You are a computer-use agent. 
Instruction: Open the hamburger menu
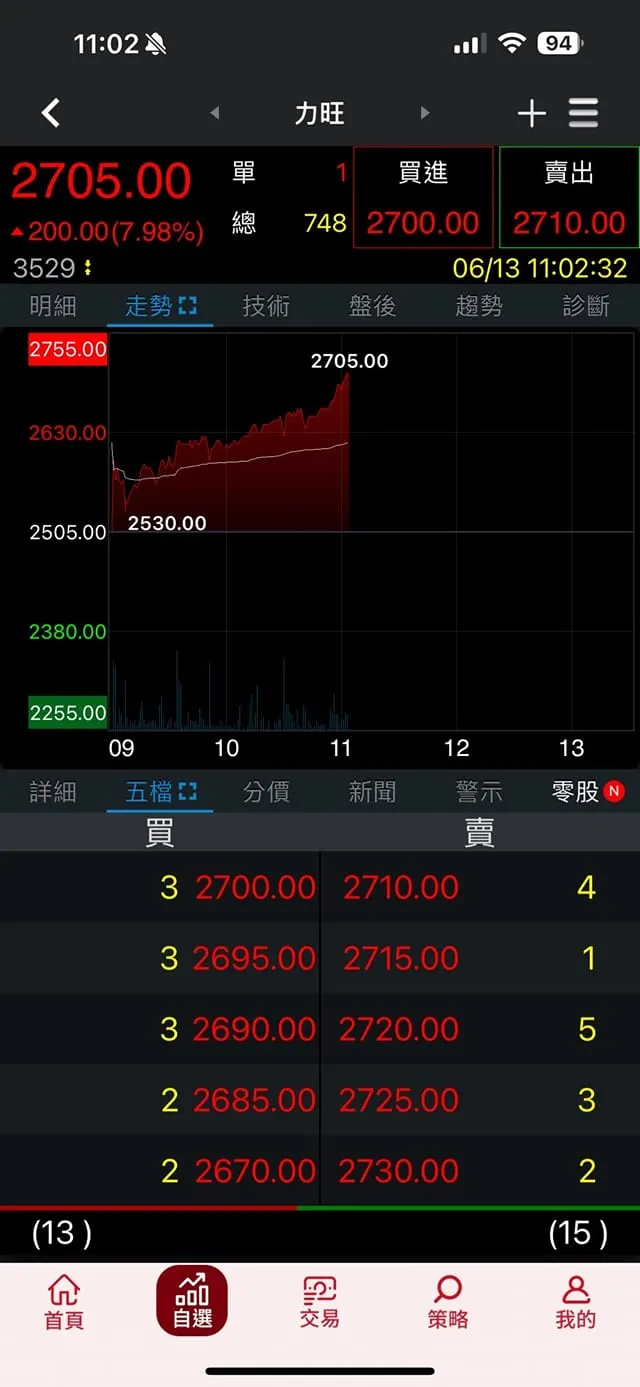584,113
